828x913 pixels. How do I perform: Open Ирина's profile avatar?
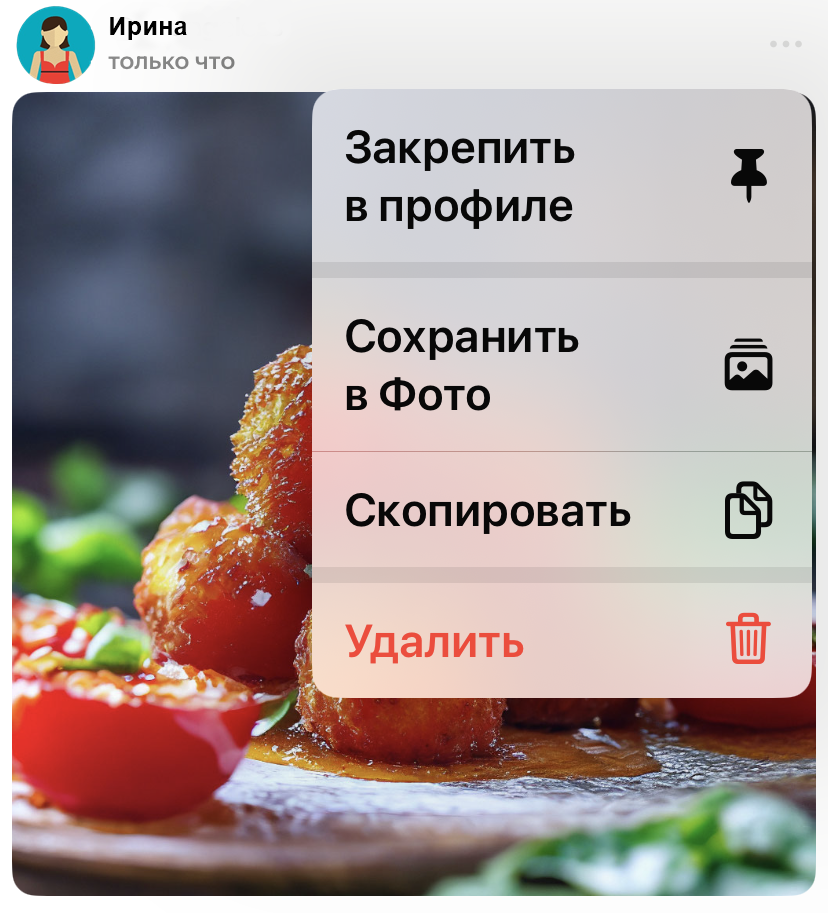point(56,45)
